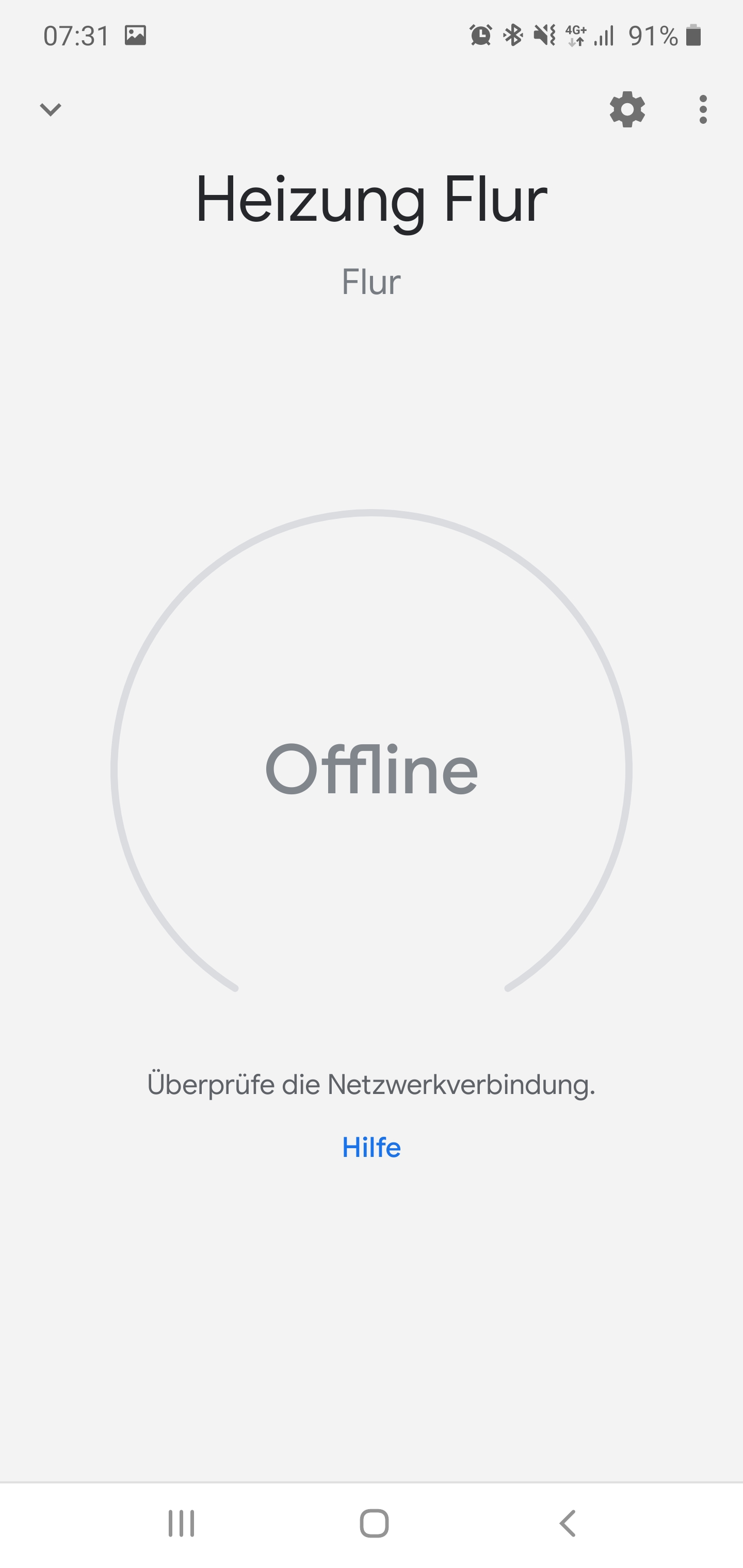Screen dimensions: 743x1568
Task: Go to the system home screen
Action: [374, 1524]
